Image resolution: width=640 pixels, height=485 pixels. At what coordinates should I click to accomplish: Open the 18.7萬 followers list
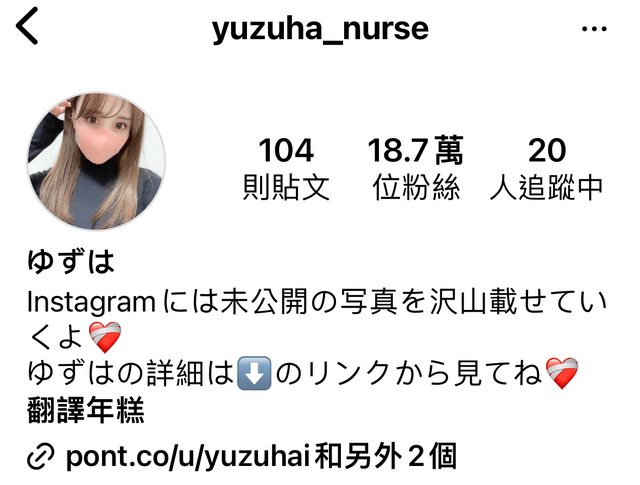click(416, 168)
